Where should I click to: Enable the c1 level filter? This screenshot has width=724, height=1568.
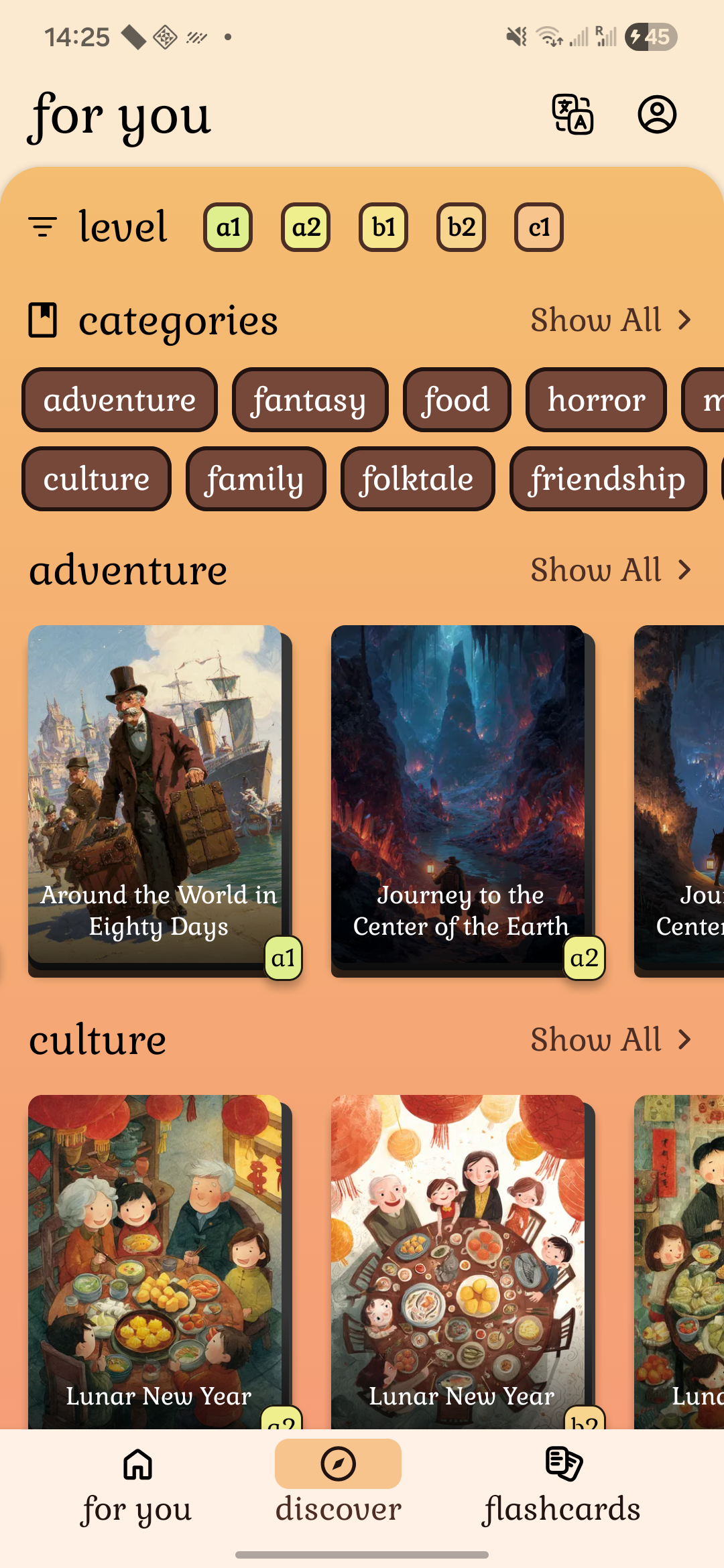click(x=538, y=227)
